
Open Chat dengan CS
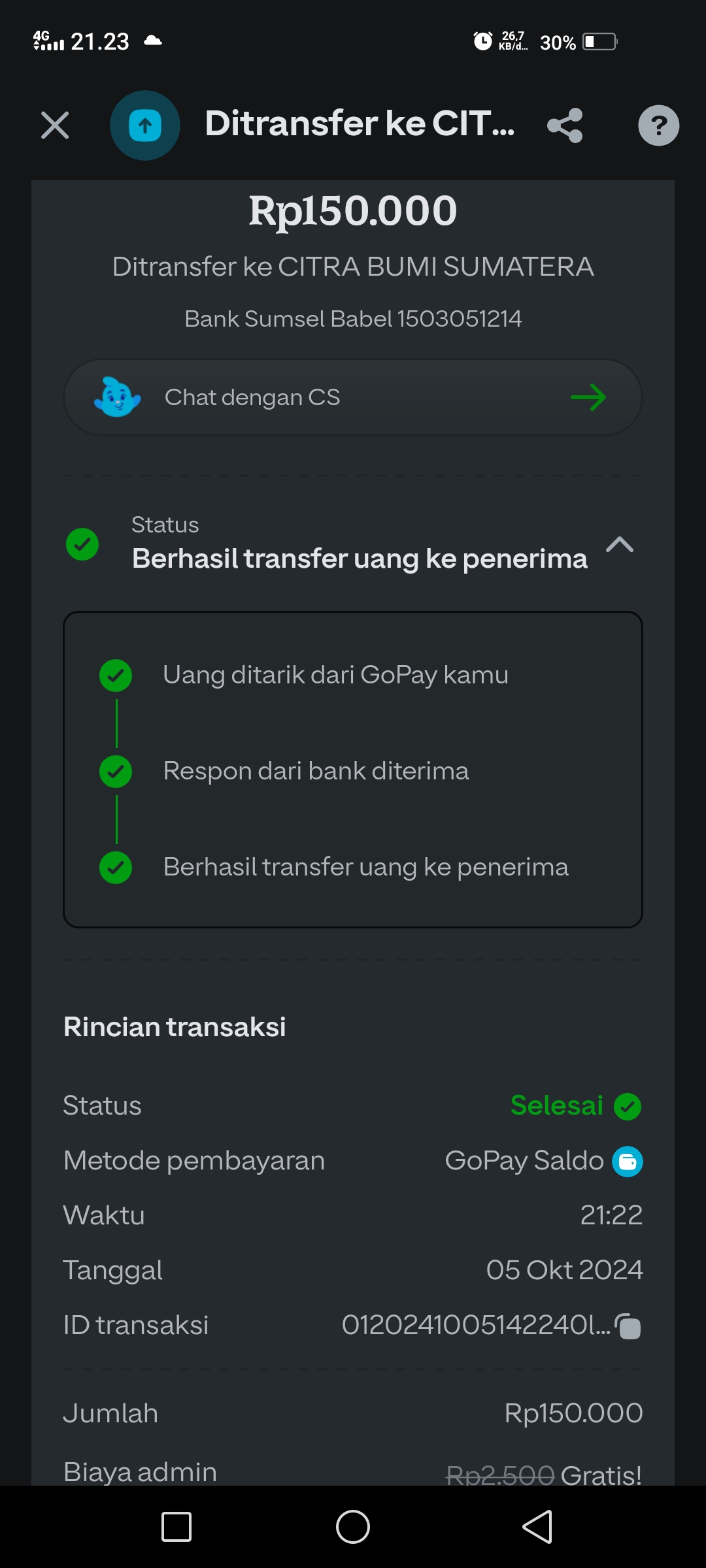(x=353, y=397)
